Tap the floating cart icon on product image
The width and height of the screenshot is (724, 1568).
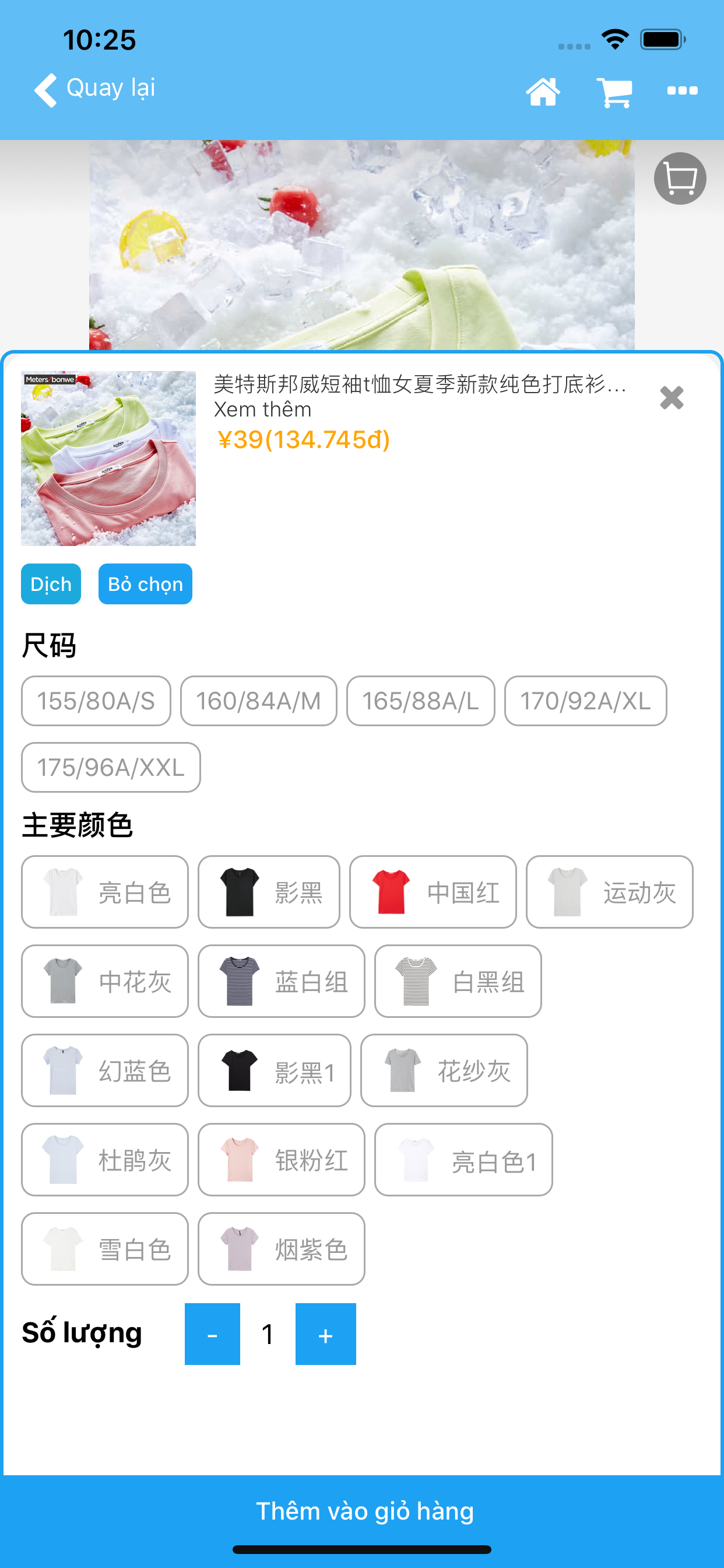tap(679, 178)
